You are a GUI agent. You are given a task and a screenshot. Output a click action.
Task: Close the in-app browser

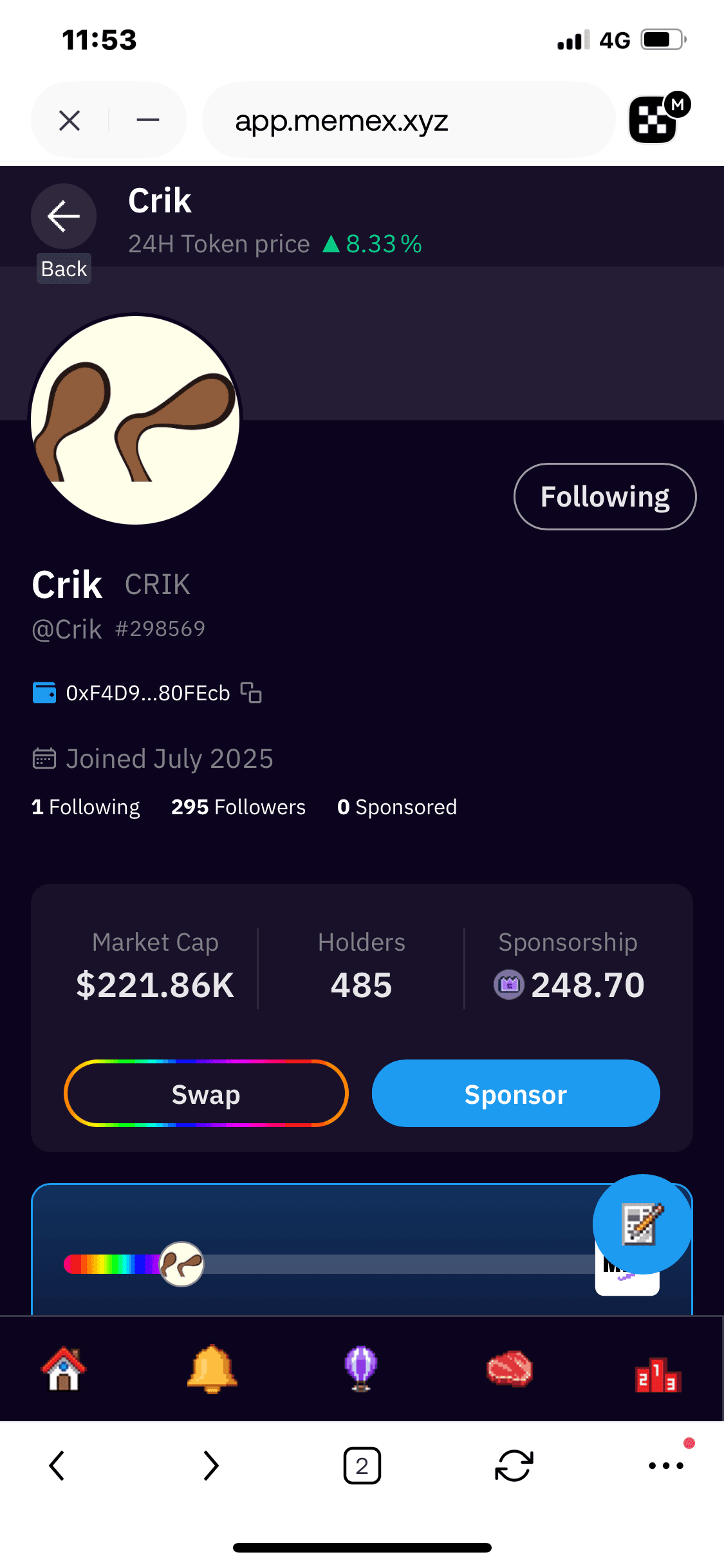point(70,120)
